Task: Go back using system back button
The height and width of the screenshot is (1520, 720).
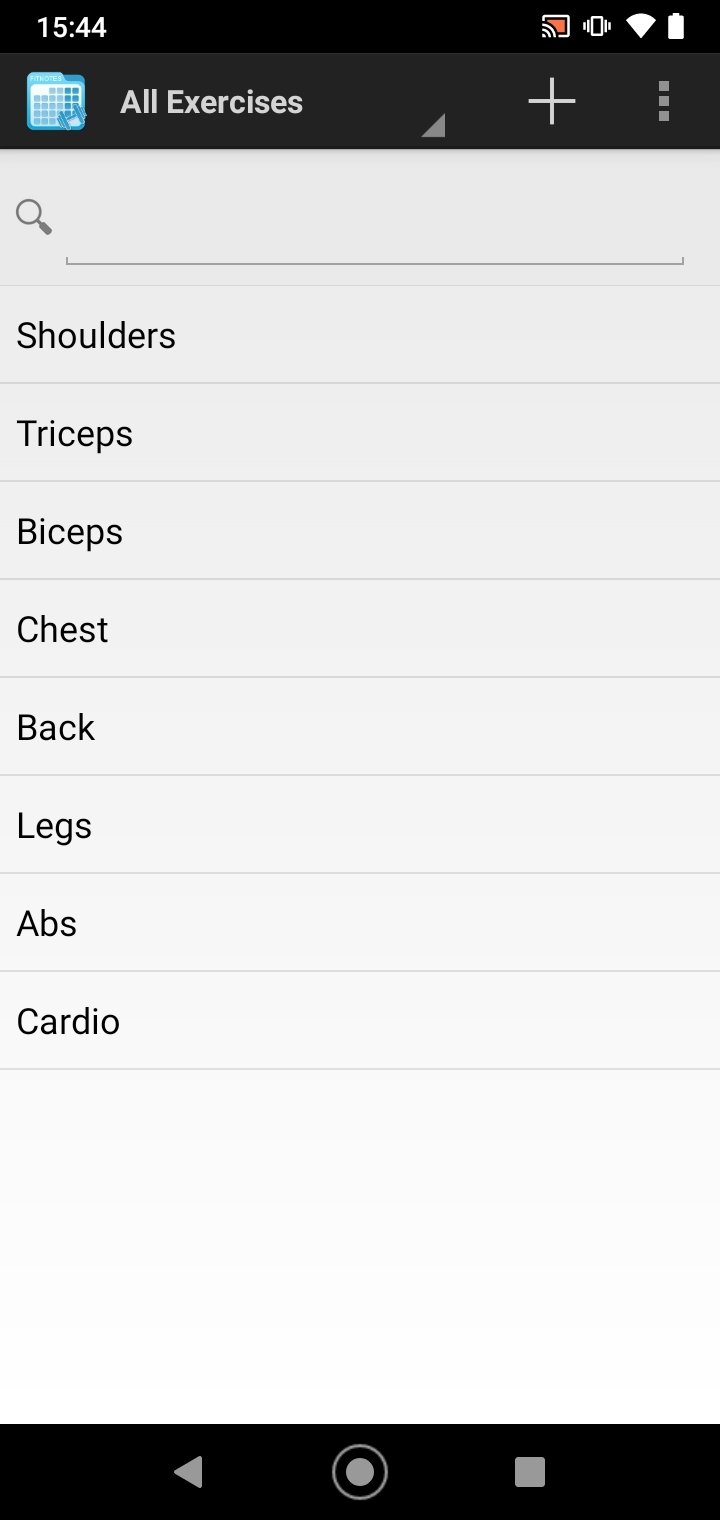Action: 188,1471
